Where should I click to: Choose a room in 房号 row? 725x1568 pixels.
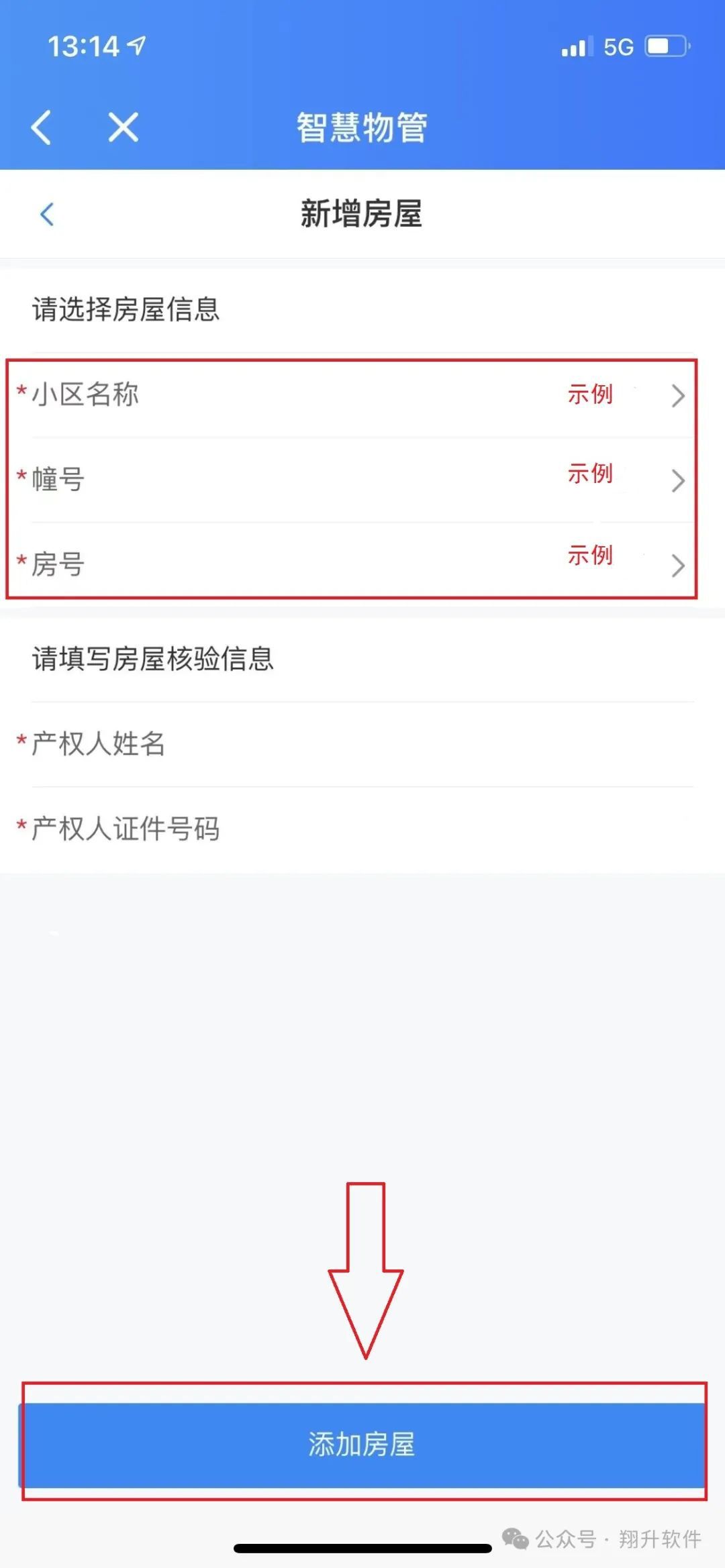click(x=362, y=565)
